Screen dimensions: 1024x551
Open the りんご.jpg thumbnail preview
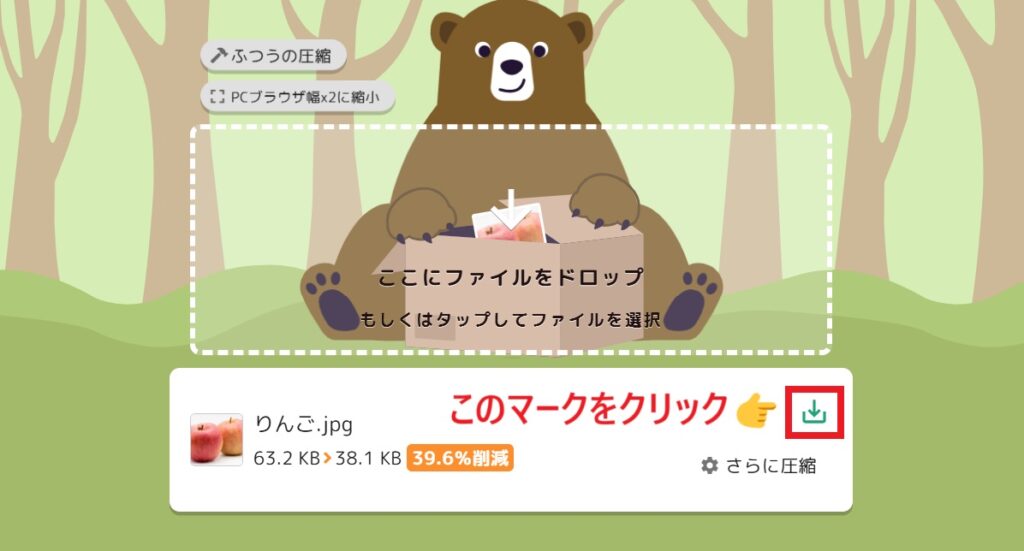[217, 440]
